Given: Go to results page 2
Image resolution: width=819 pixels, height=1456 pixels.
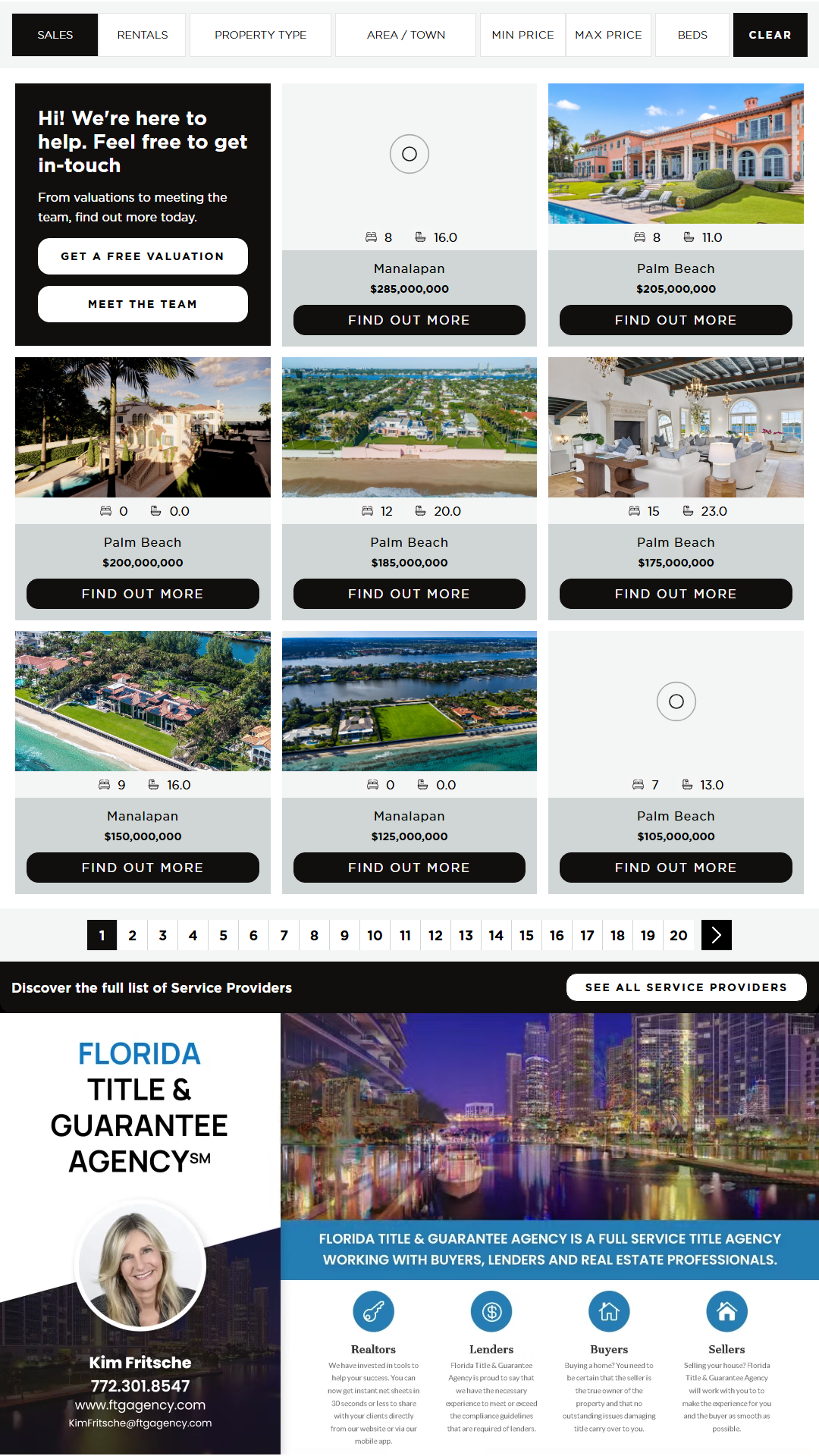Looking at the screenshot, I should [x=132, y=935].
